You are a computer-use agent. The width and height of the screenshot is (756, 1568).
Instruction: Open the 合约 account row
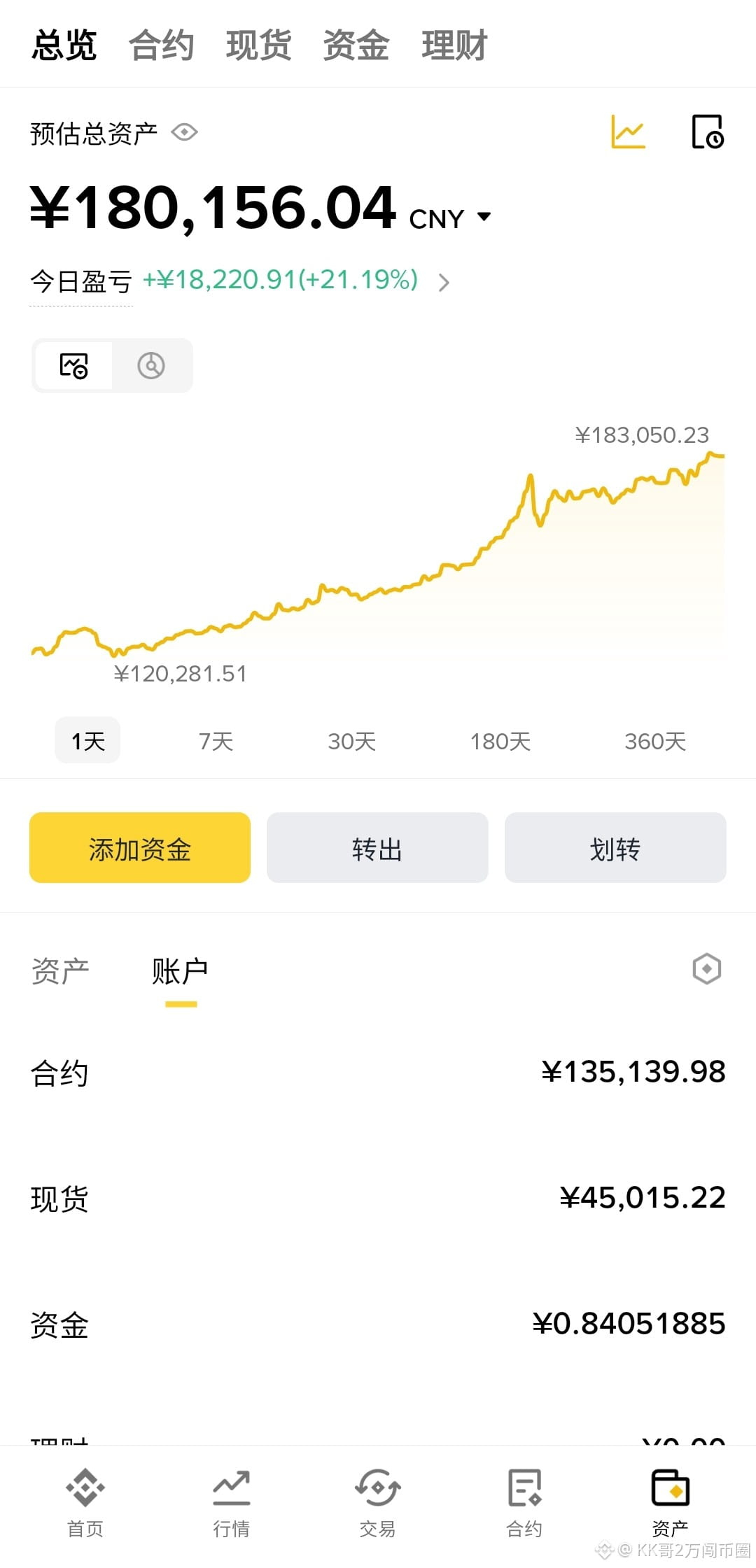click(x=378, y=1073)
